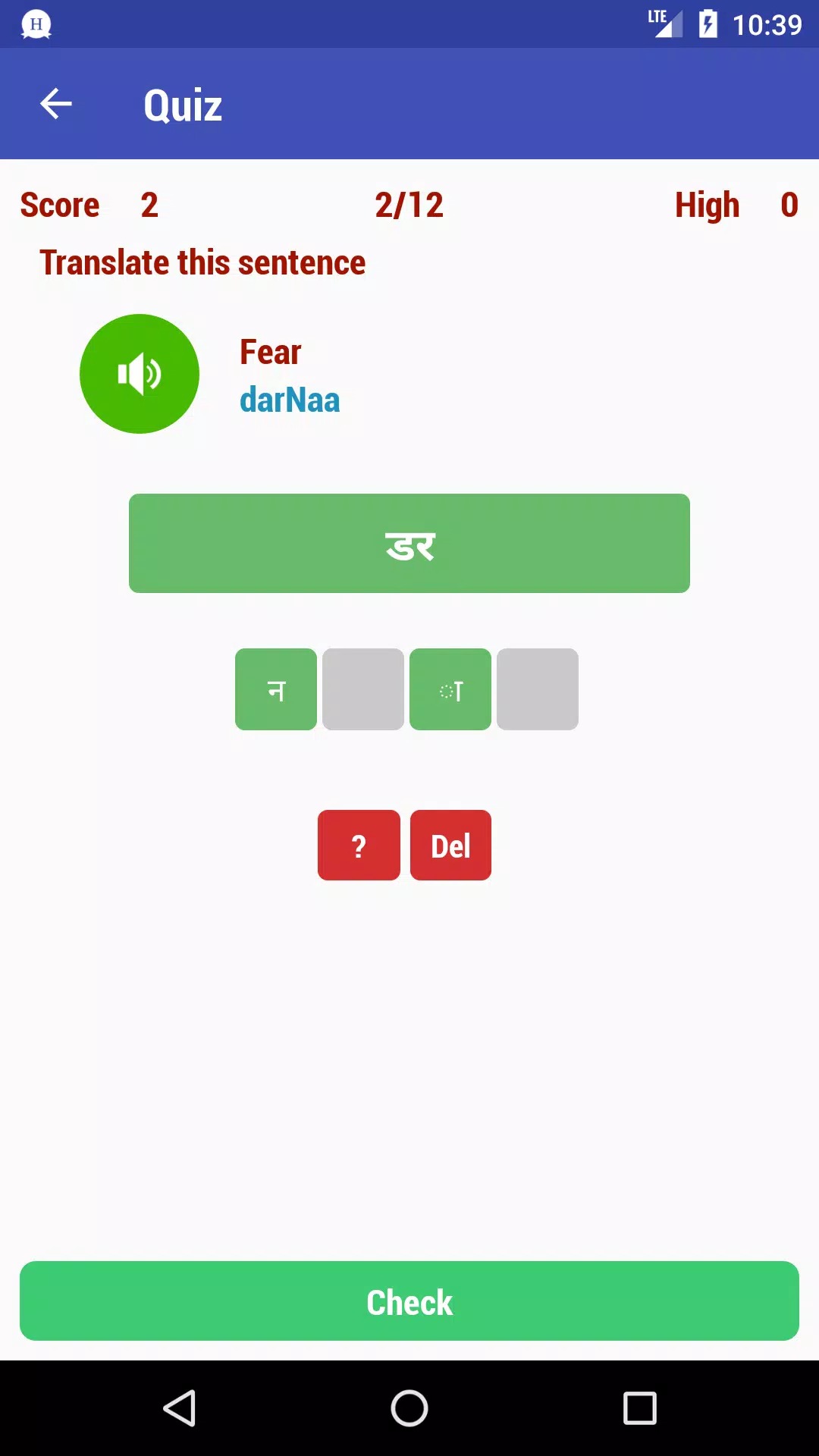Tap the system home button

(409, 1408)
